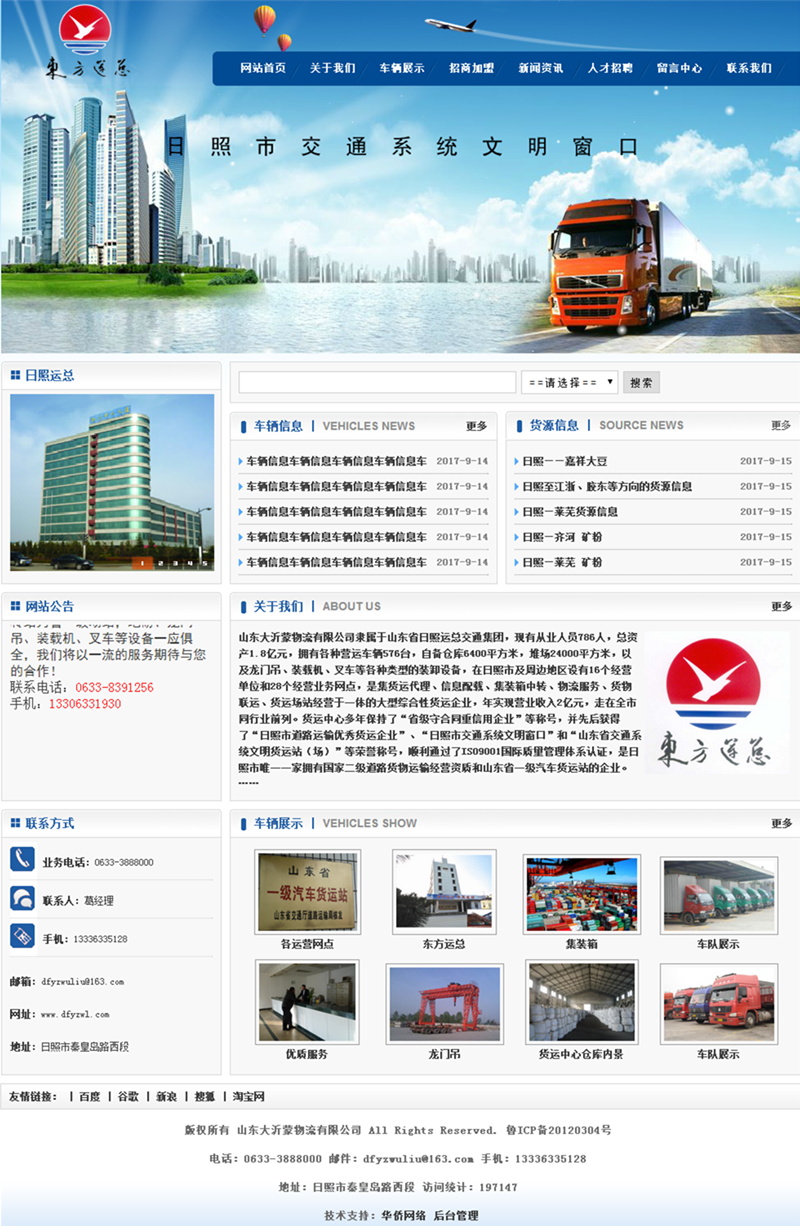This screenshot has width=800, height=1226.
Task: Follow the 百度 friendly link
Action: [x=89, y=1096]
